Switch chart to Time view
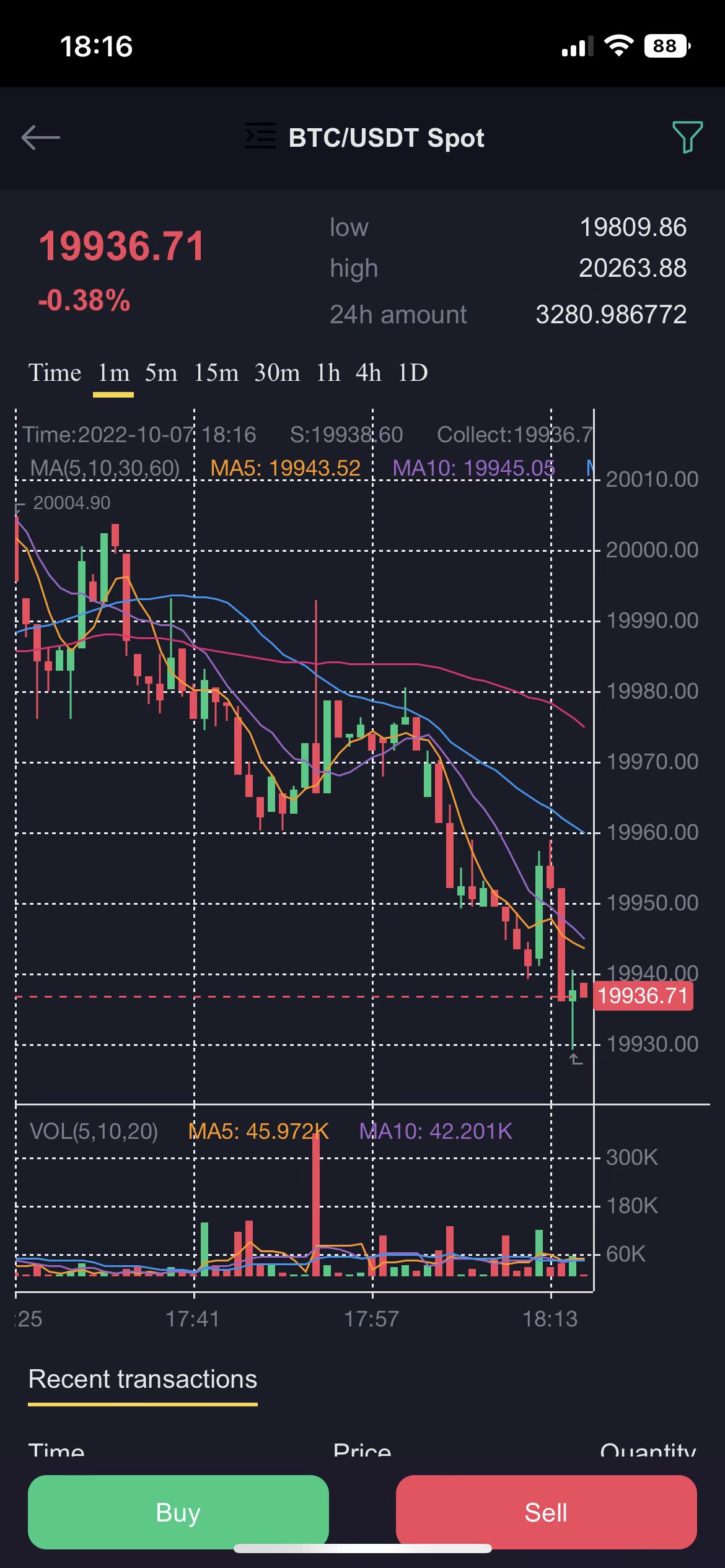725x1568 pixels. 55,373
